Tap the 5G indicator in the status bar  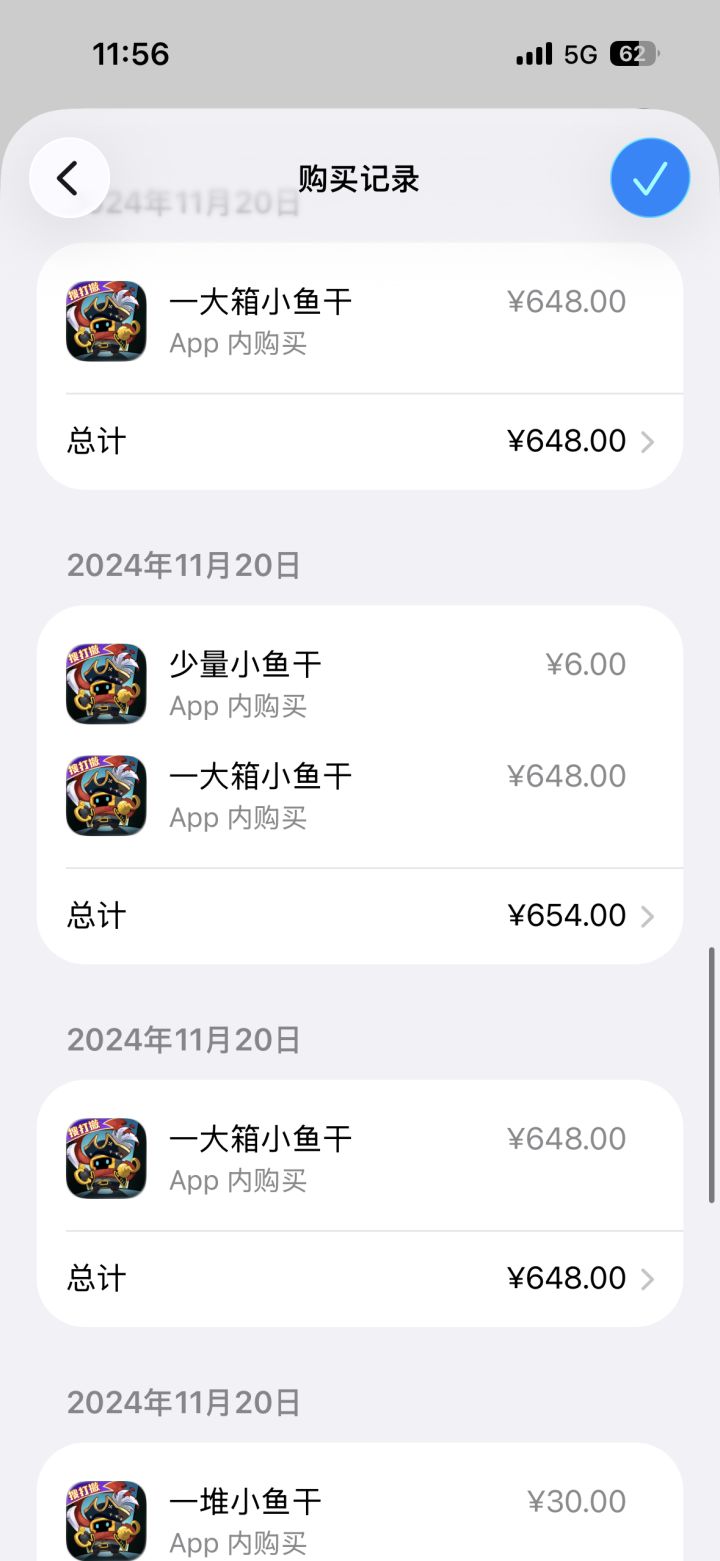(x=578, y=54)
